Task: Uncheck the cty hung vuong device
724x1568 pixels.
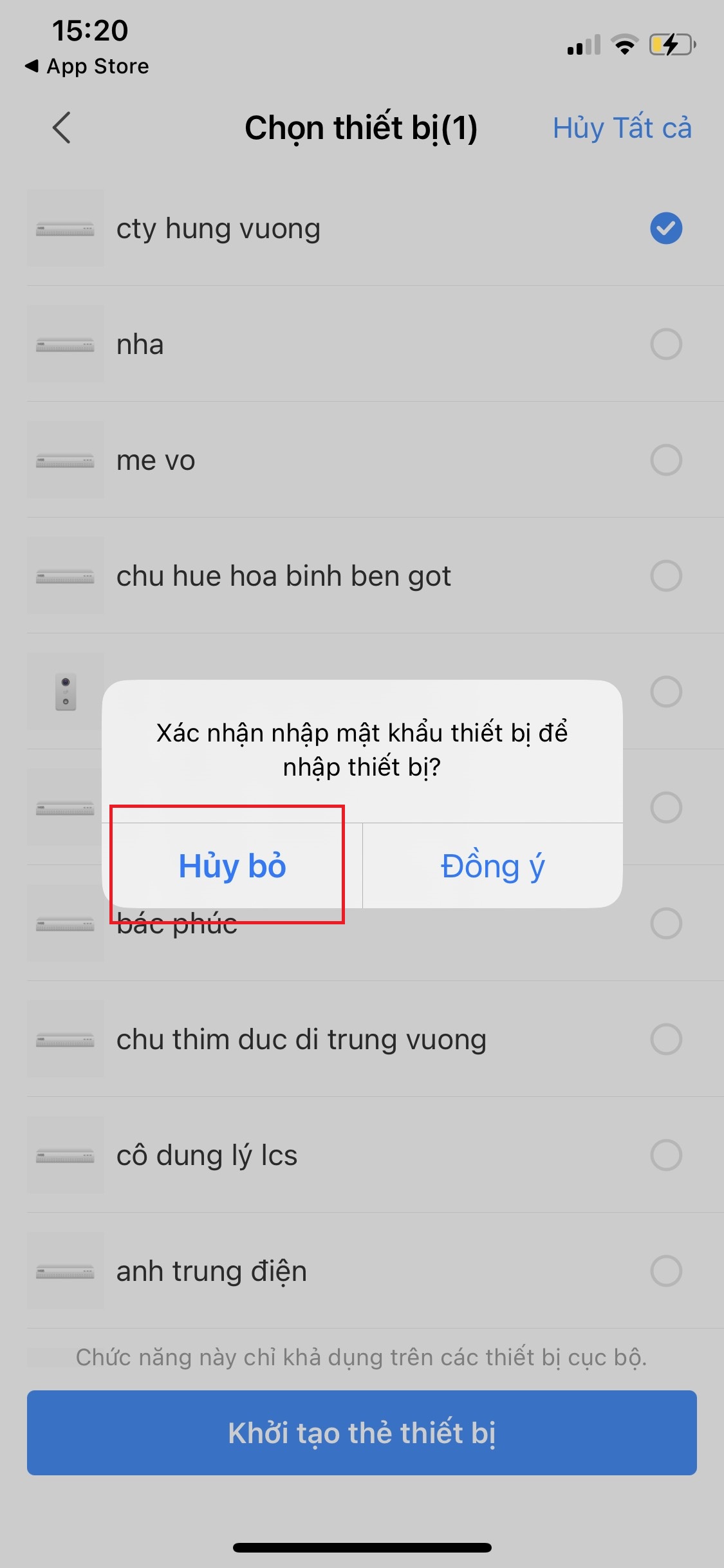Action: (x=665, y=229)
